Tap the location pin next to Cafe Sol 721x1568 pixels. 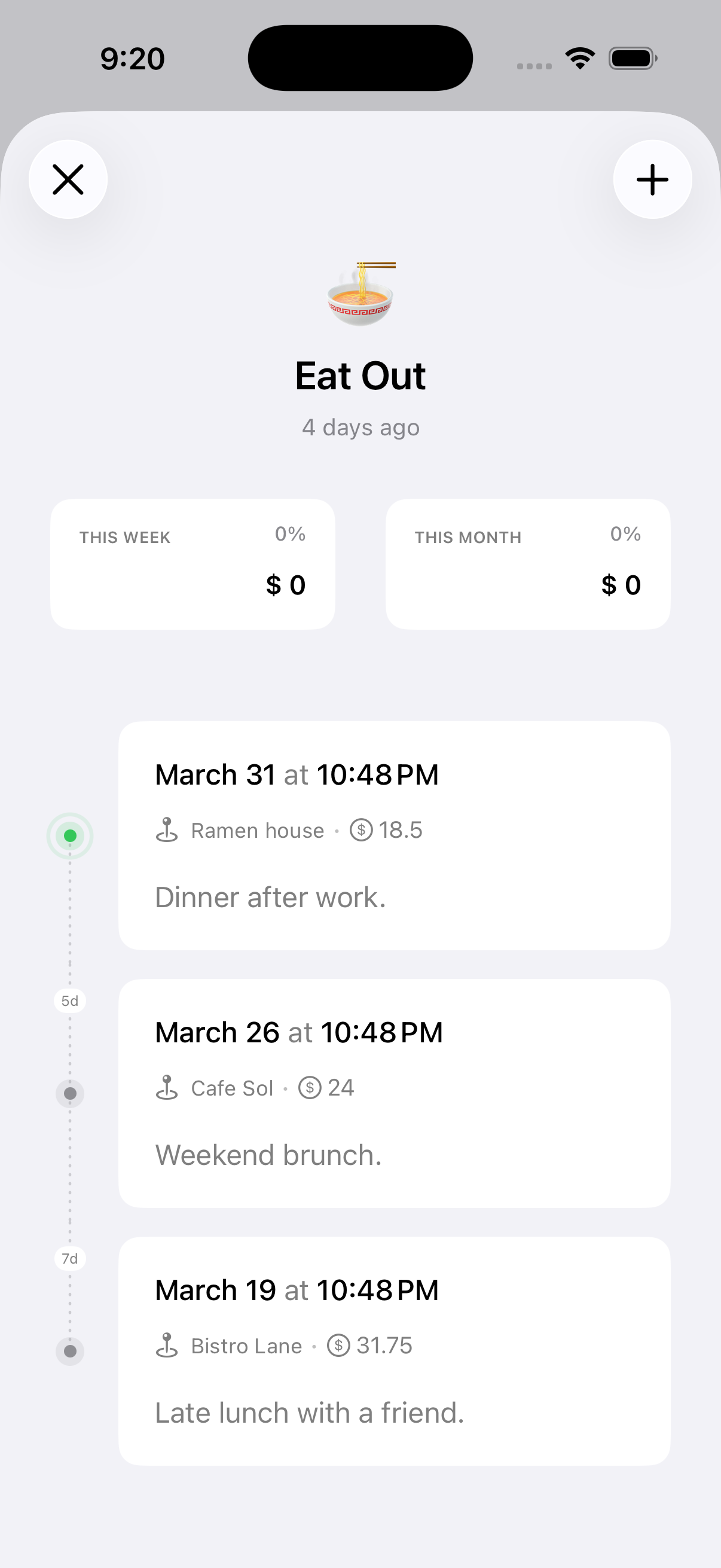(x=167, y=1088)
